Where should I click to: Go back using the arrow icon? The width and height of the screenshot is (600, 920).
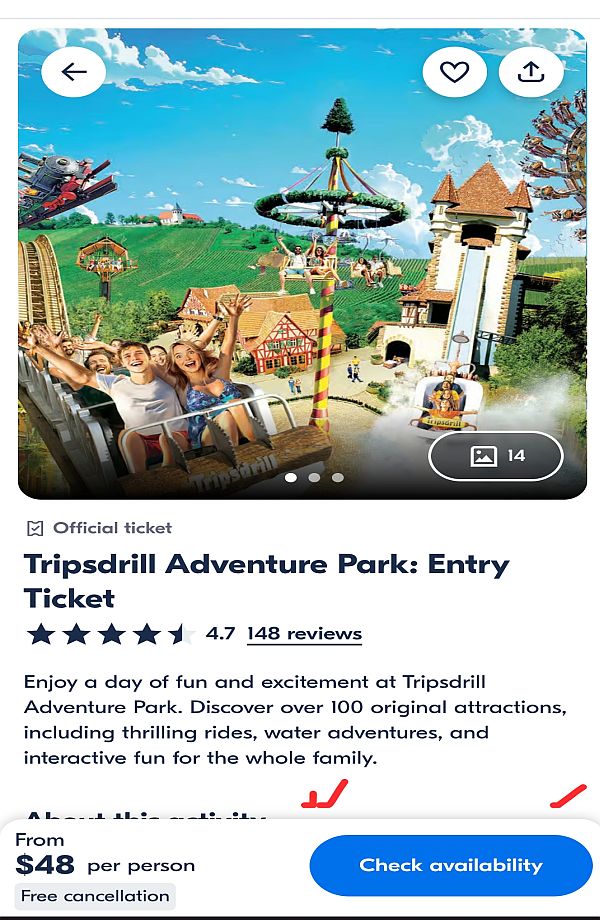[74, 72]
